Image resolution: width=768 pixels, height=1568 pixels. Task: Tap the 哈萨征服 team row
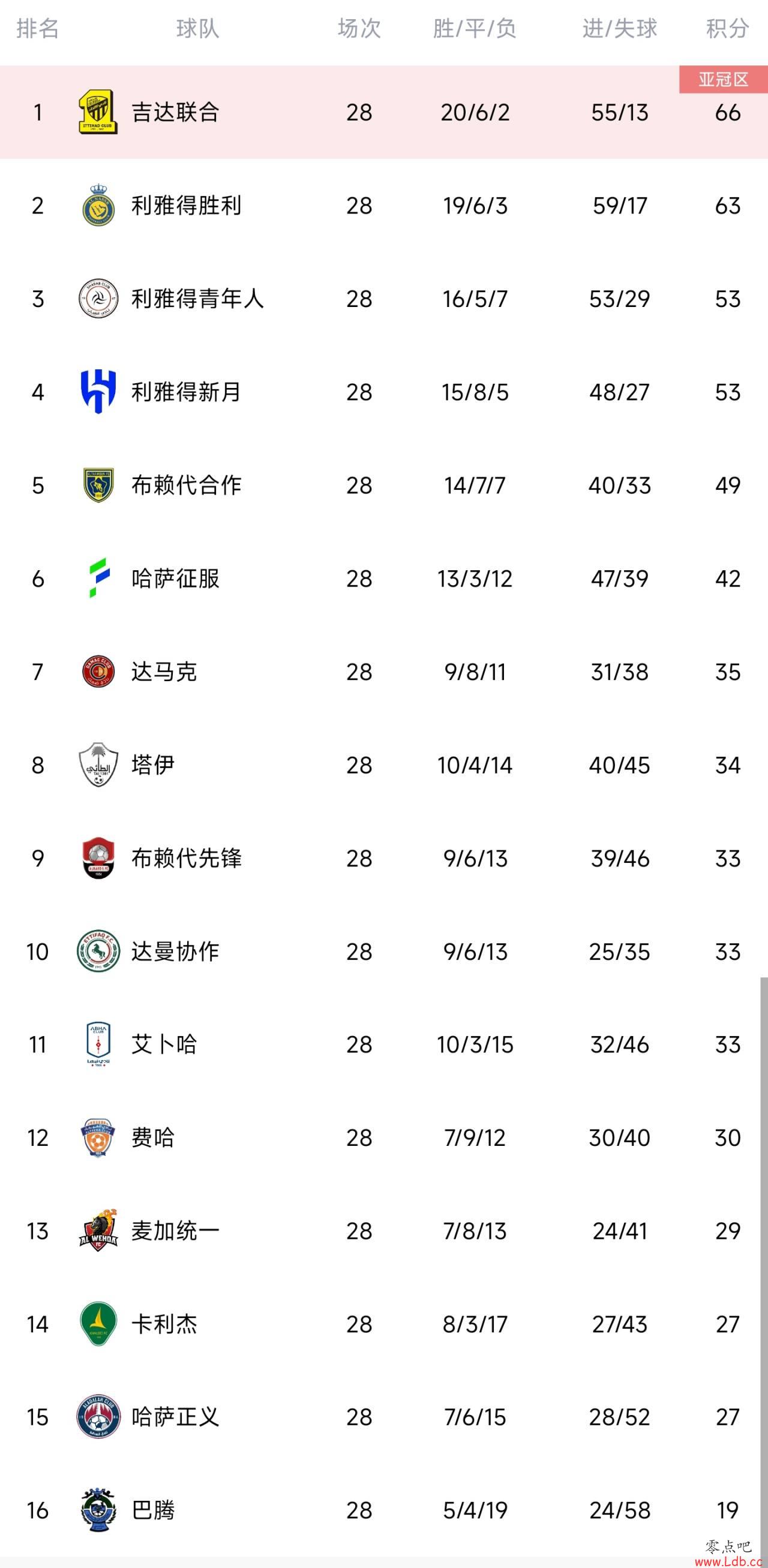(383, 578)
